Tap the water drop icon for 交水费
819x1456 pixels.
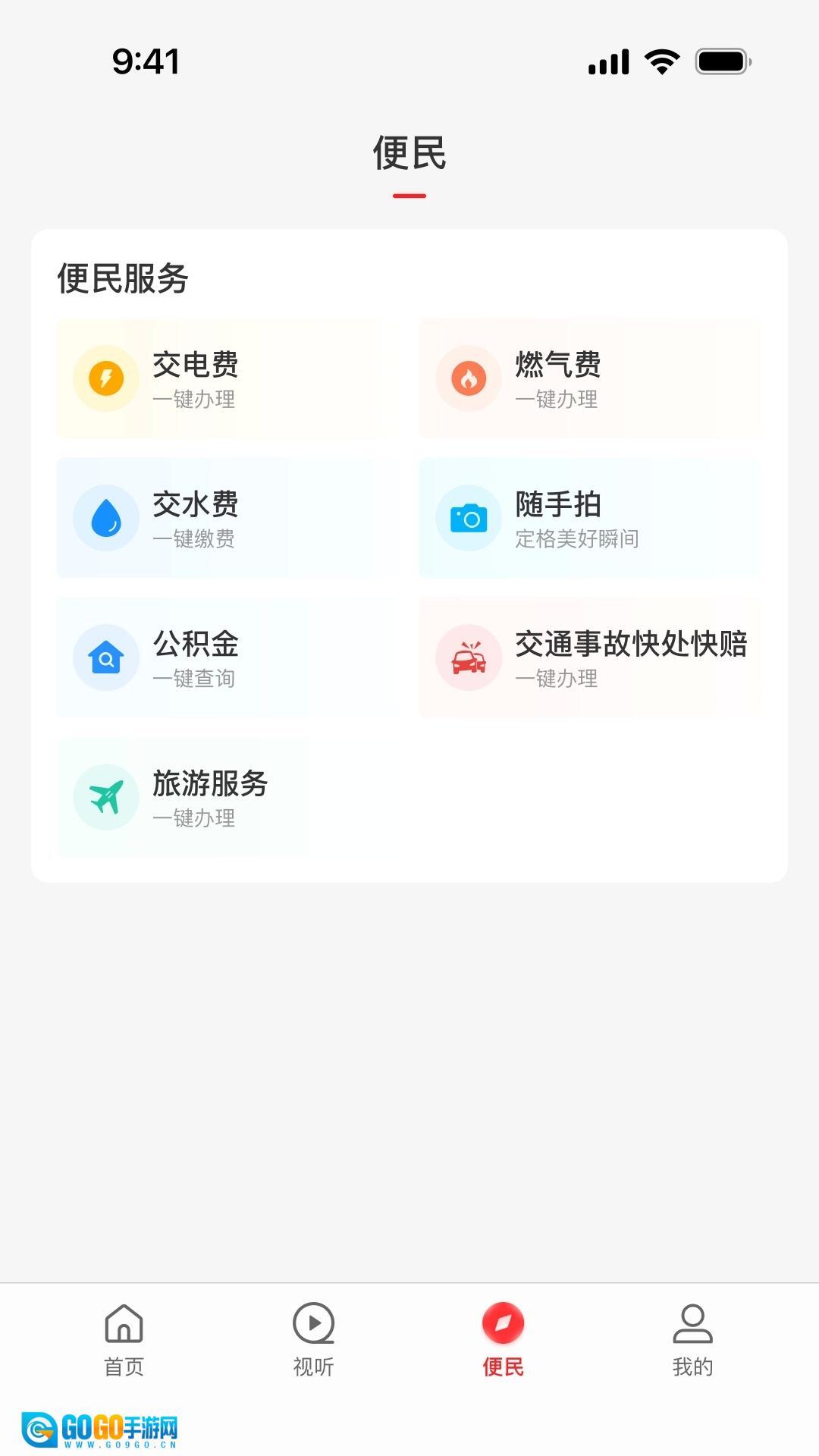(x=105, y=518)
